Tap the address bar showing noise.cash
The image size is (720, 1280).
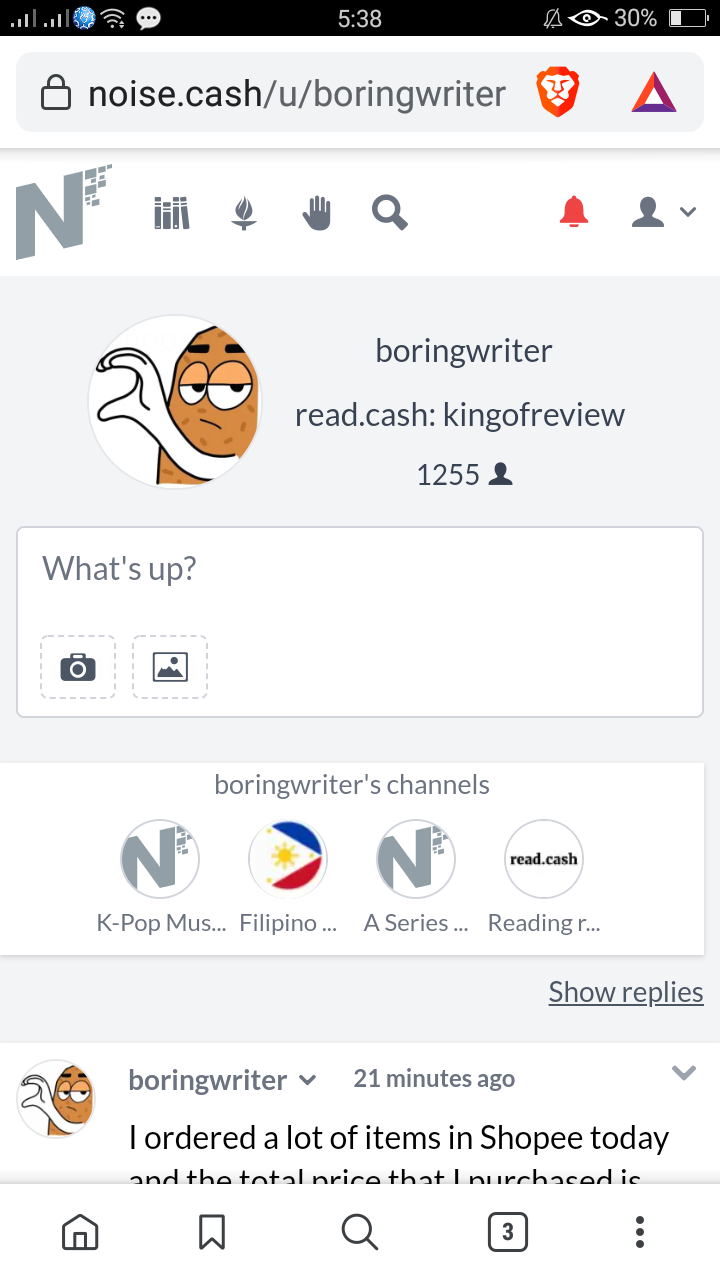click(273, 94)
